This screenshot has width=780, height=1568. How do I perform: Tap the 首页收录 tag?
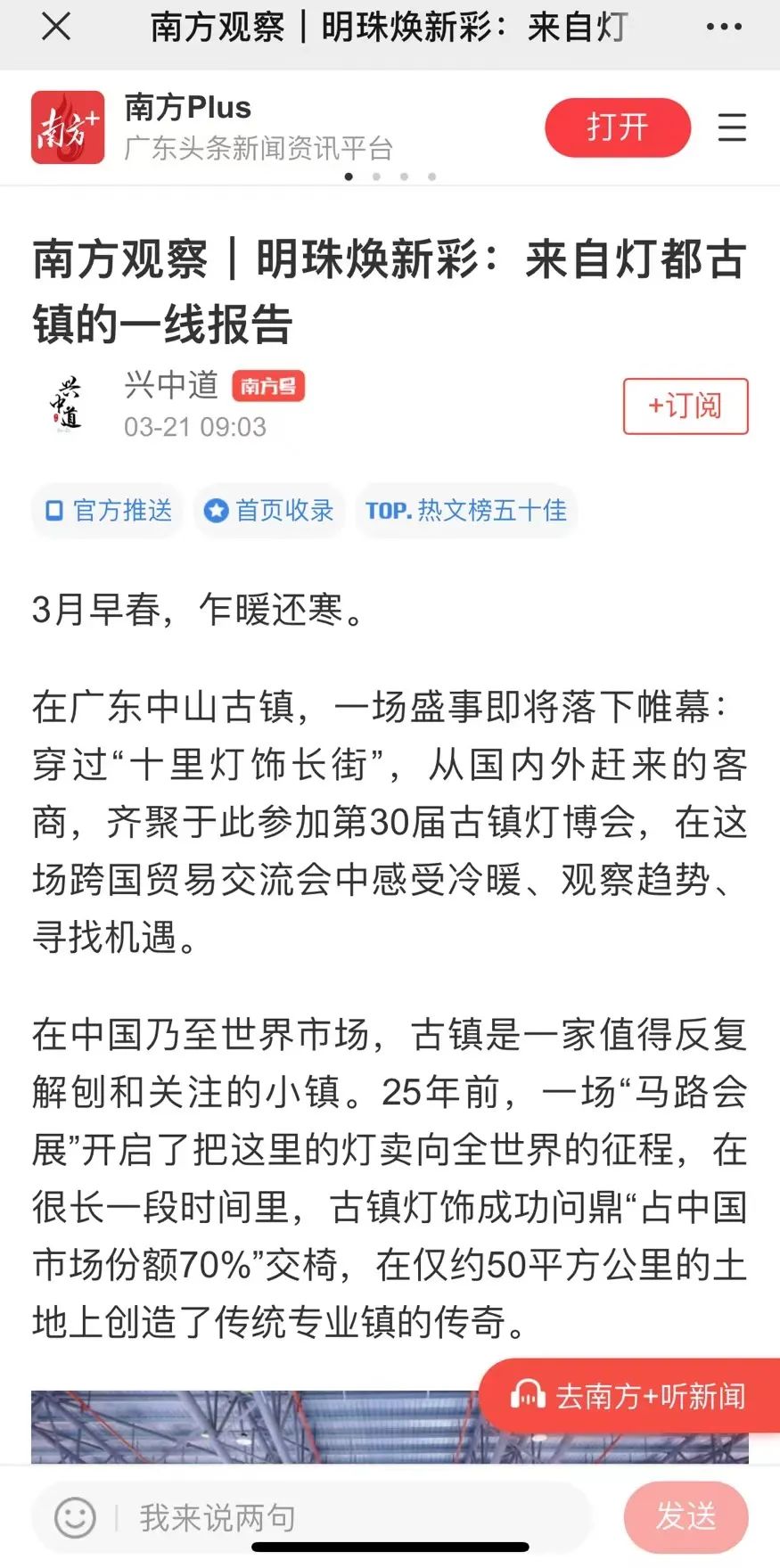[x=268, y=511]
